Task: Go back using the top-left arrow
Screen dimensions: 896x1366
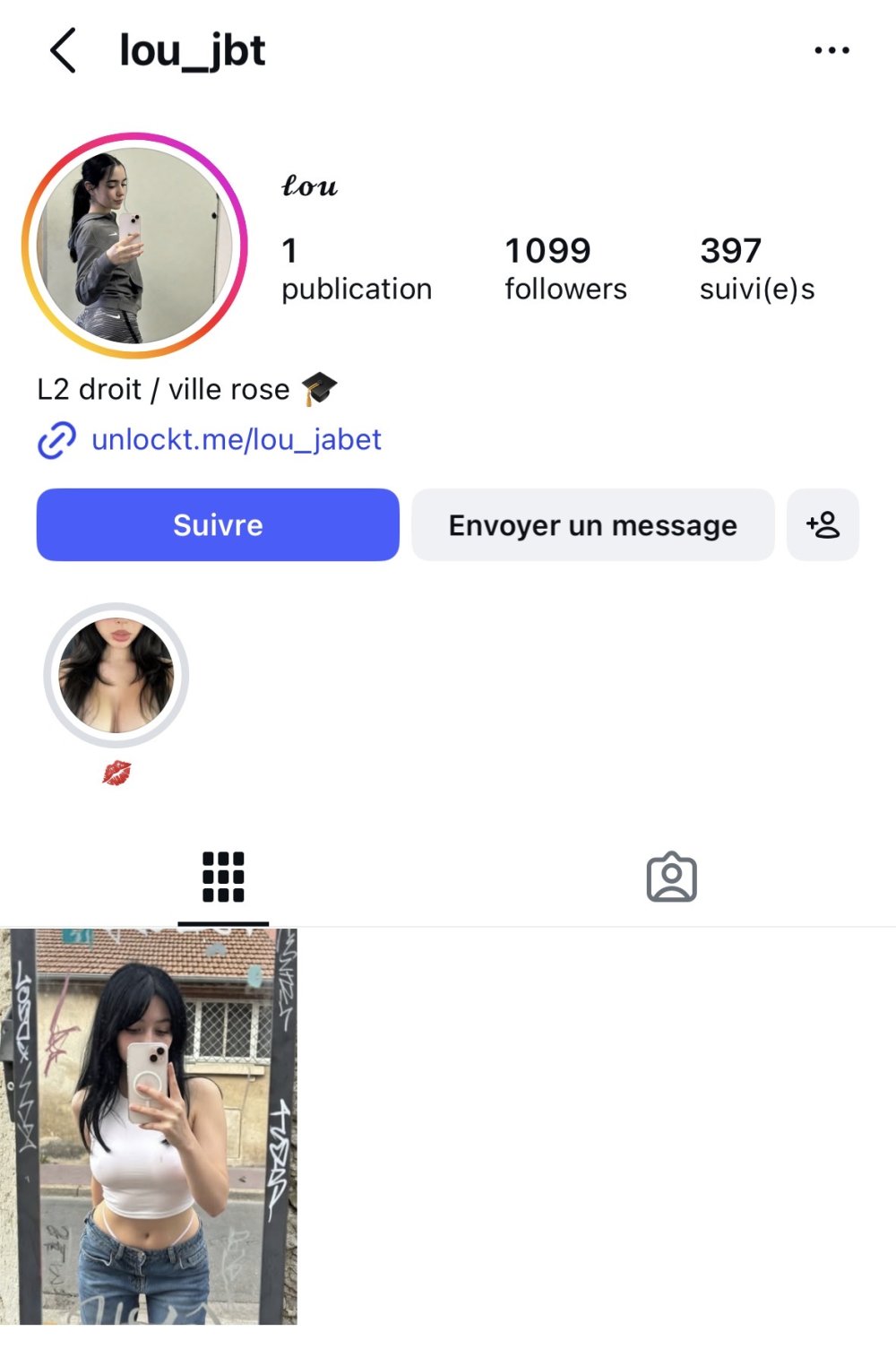Action: pyautogui.click(x=63, y=50)
